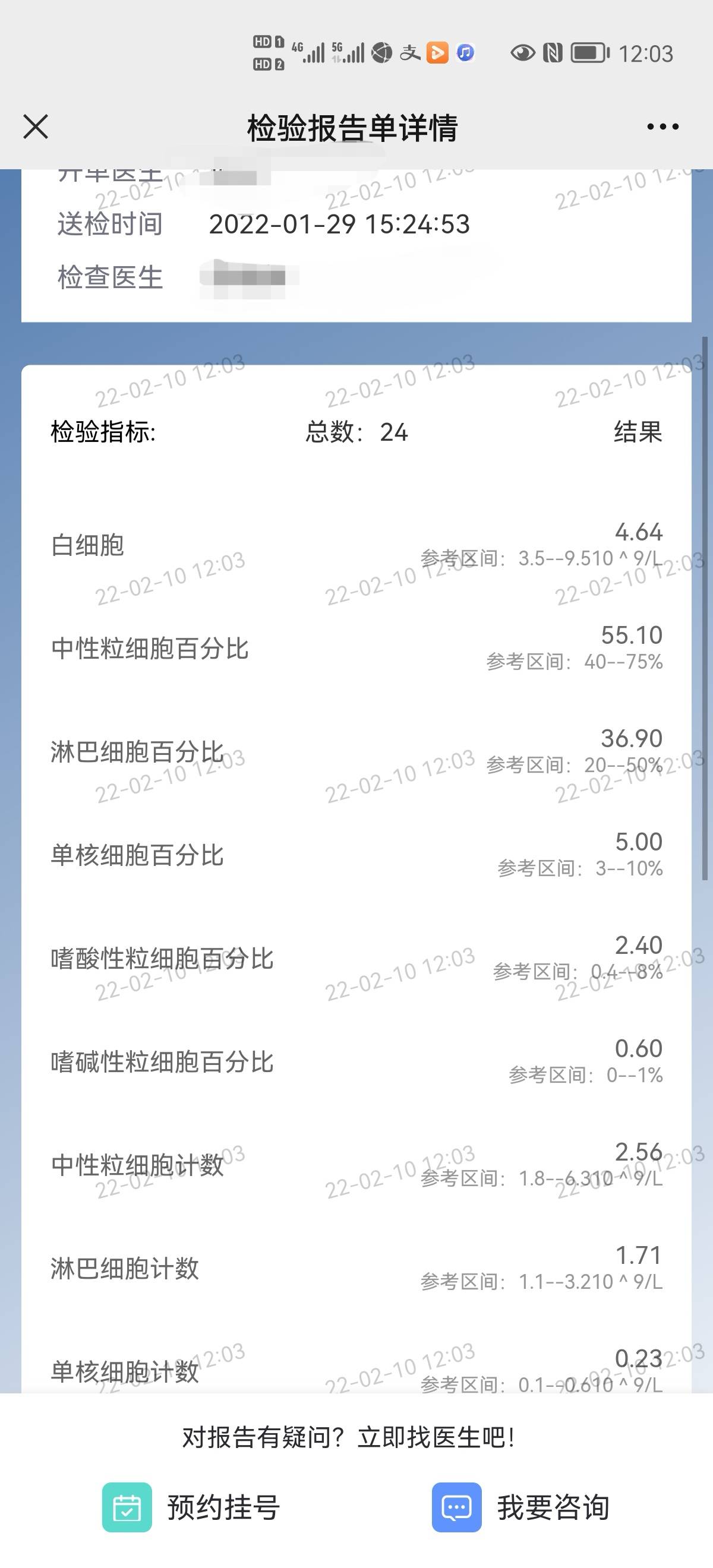This screenshot has height=1568, width=713.
Task: Expand the 中性粒细胞百分比 result entry
Action: [x=356, y=647]
